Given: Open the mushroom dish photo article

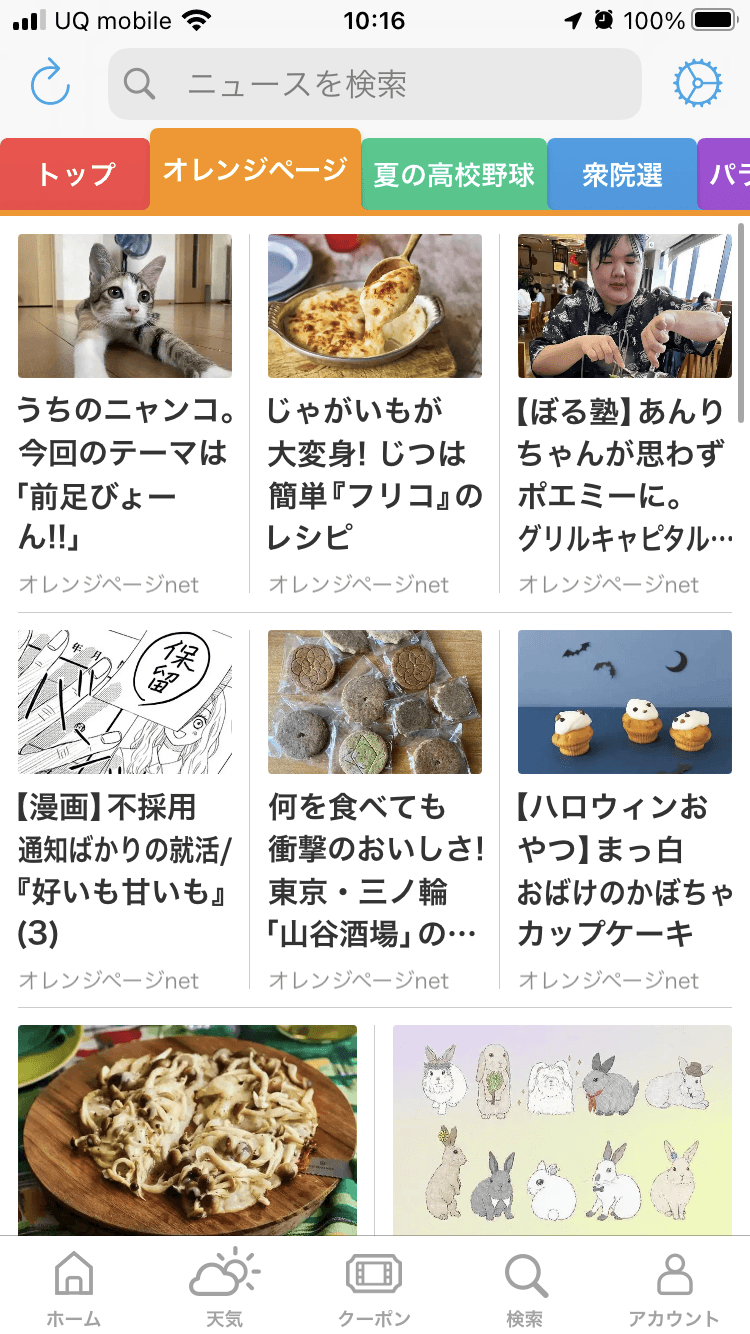Looking at the screenshot, I should tap(187, 1128).
